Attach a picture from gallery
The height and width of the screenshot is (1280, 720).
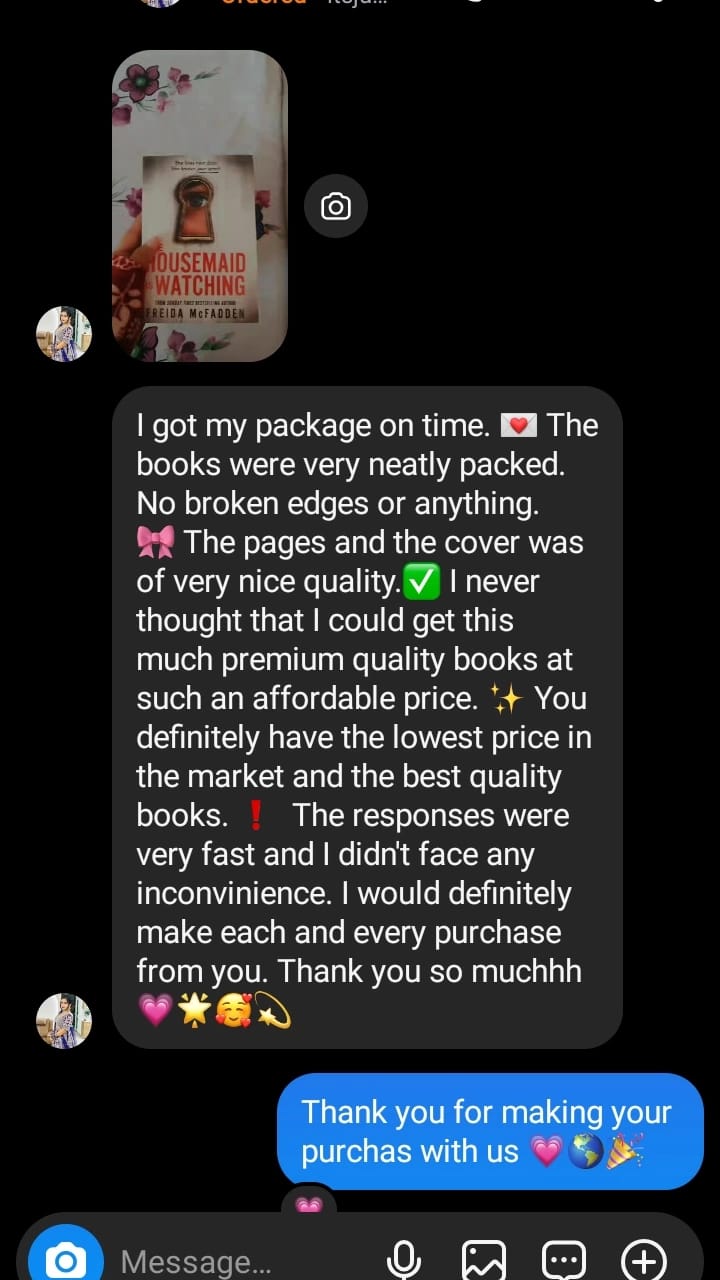click(483, 1260)
